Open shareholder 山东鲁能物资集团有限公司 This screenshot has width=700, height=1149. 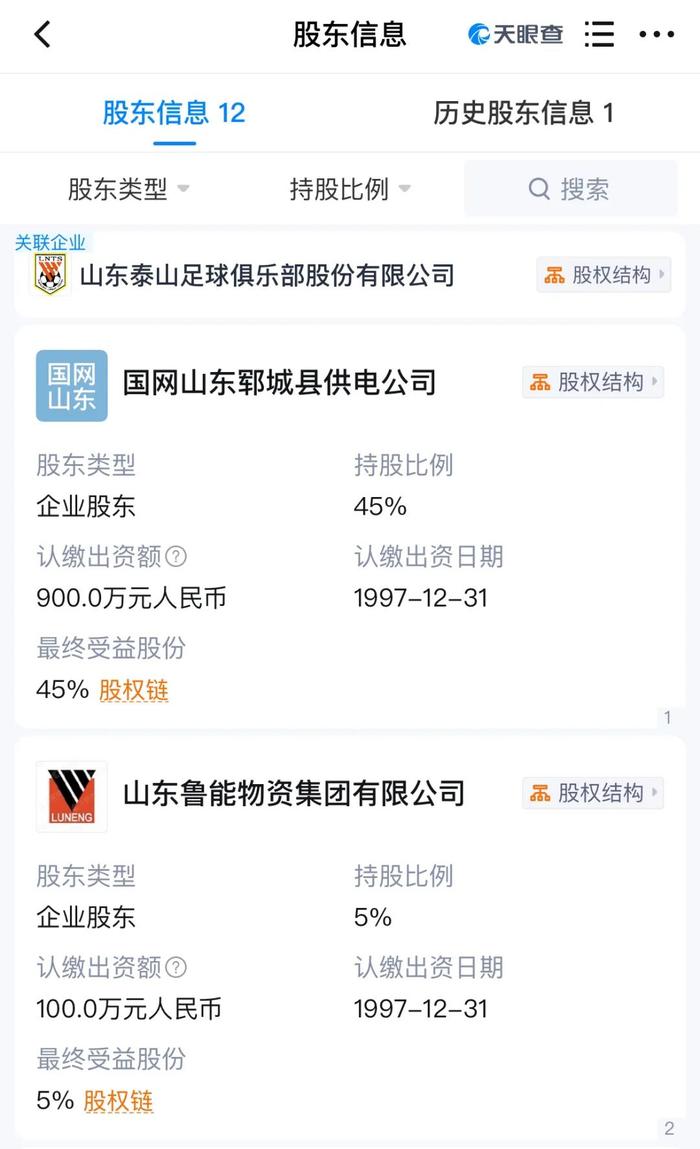click(294, 794)
